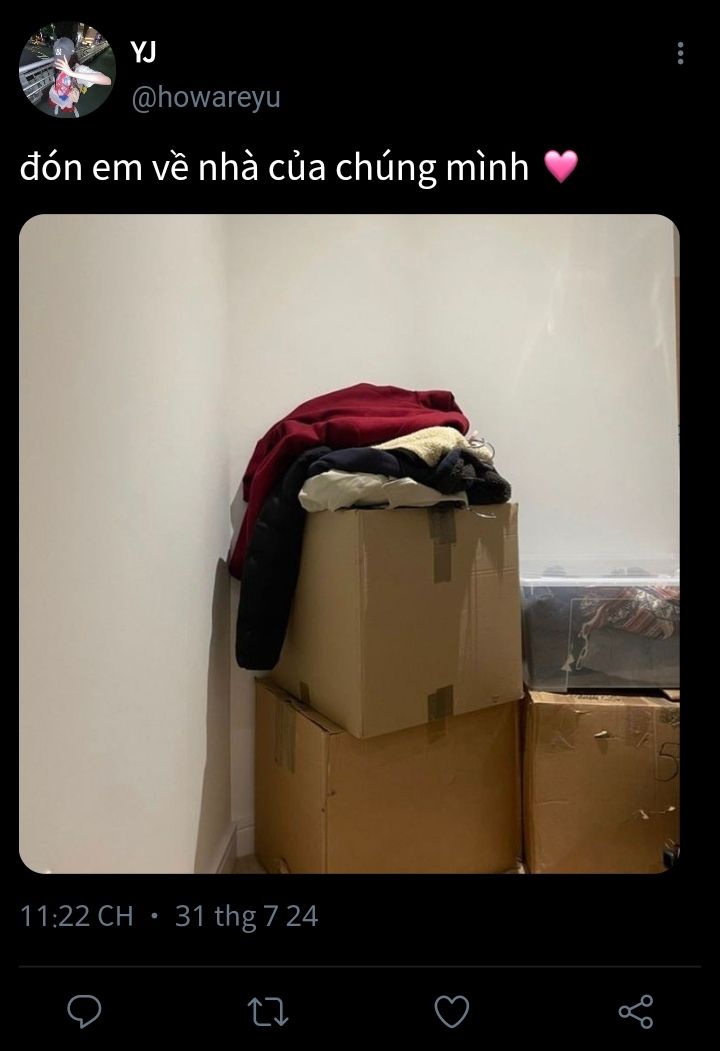Share this tweet
720x1051 pixels.
pyautogui.click(x=635, y=1011)
